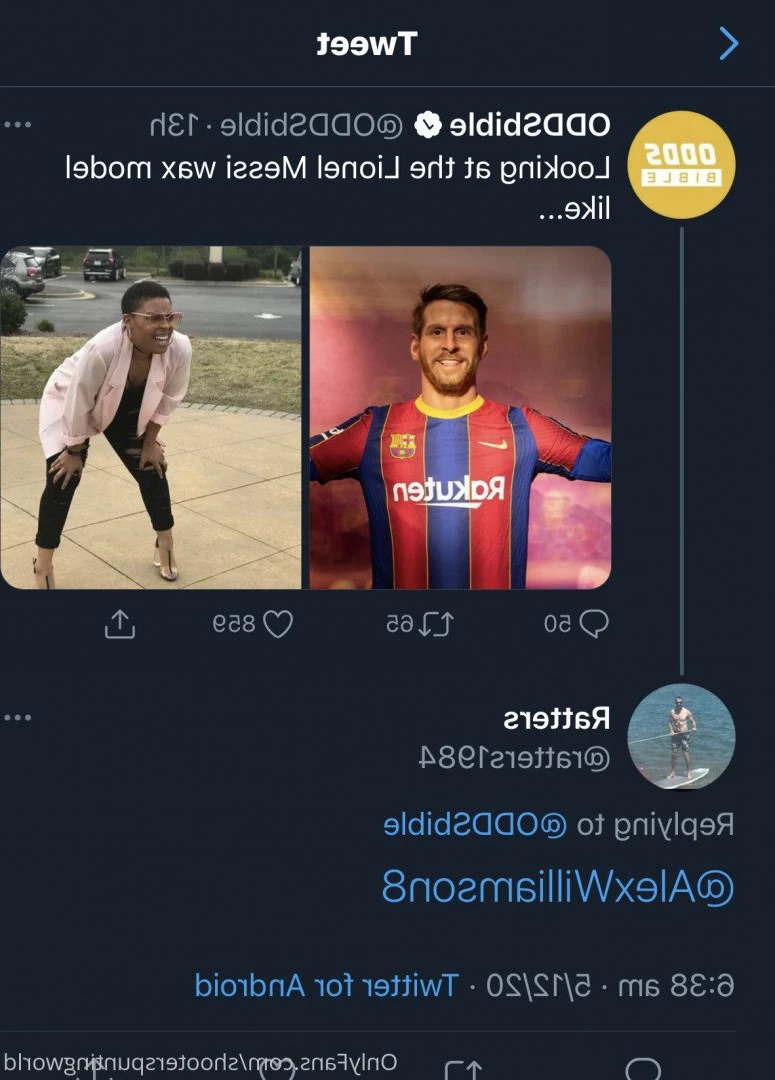Screen dimensions: 775x1080
Task: Go back using the top arrow
Action: [729, 43]
